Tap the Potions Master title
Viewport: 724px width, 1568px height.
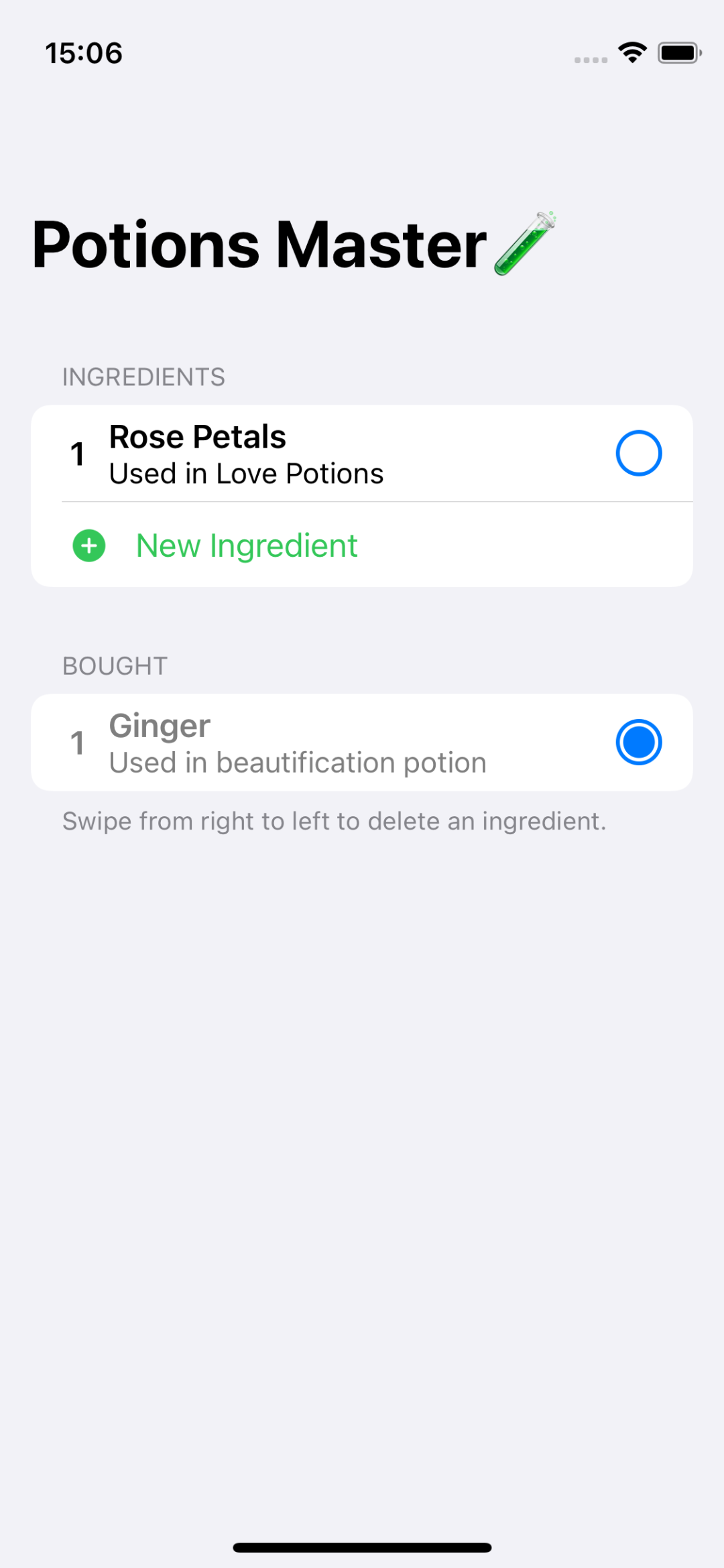pos(260,243)
